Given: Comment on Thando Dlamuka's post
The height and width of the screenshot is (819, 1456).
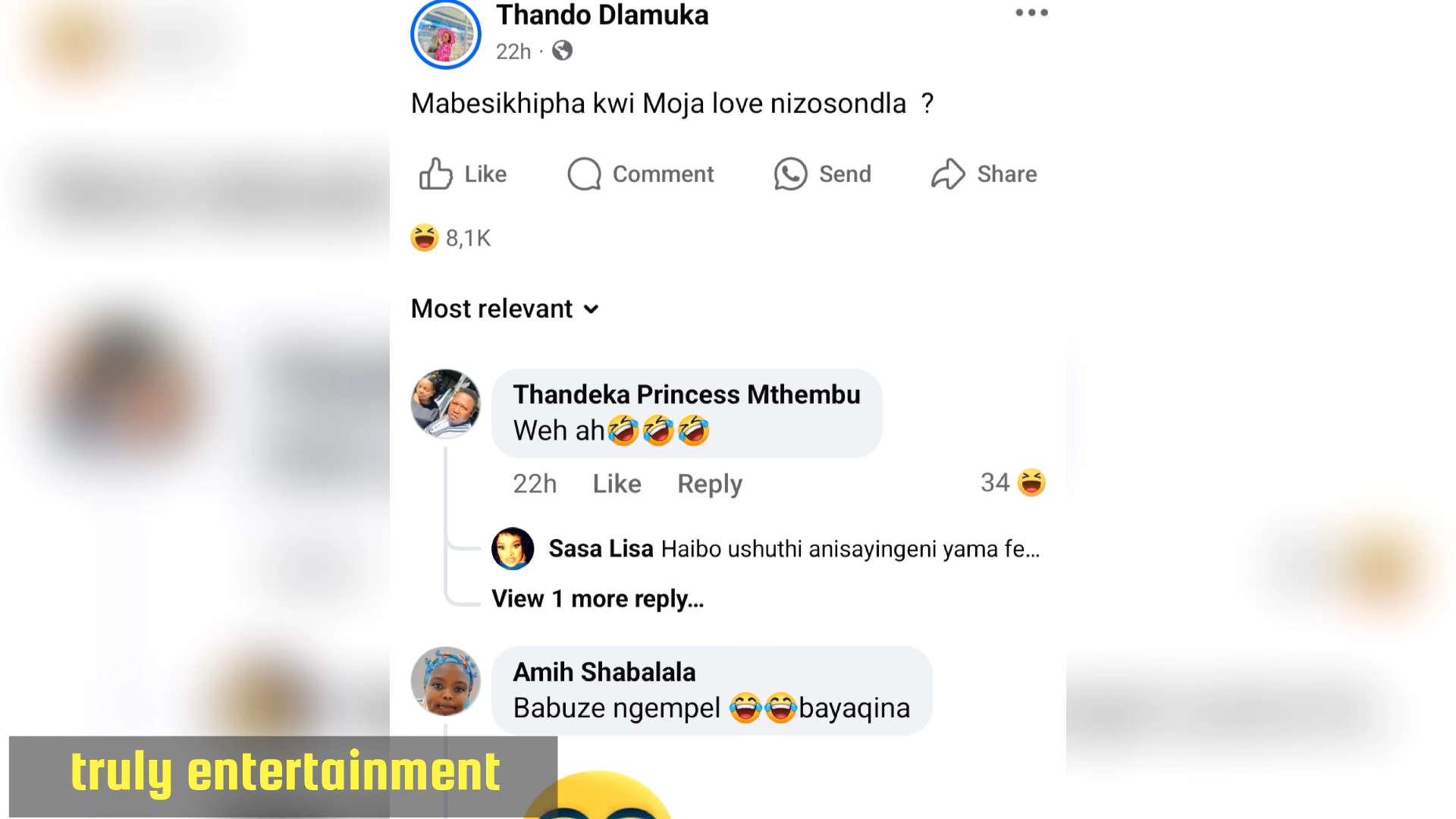Looking at the screenshot, I should pos(641,174).
